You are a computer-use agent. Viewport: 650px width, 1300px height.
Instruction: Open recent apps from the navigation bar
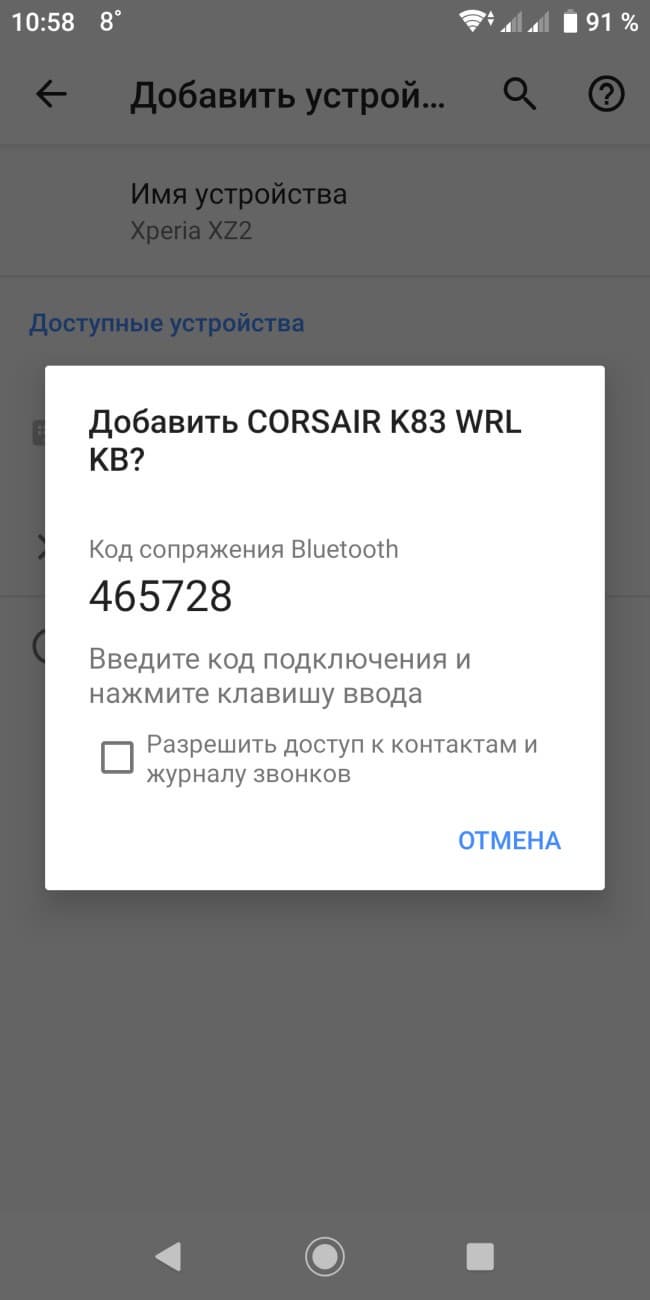point(480,1256)
